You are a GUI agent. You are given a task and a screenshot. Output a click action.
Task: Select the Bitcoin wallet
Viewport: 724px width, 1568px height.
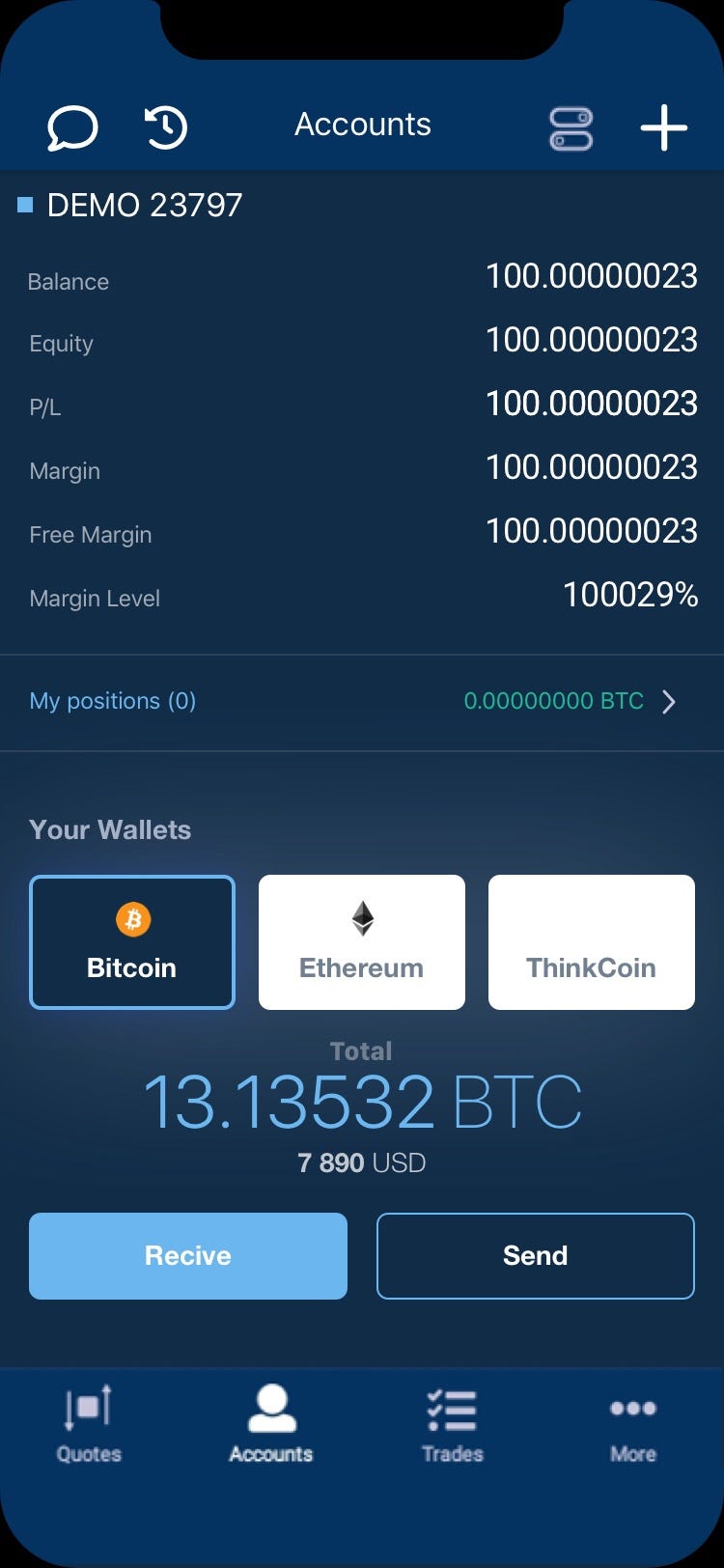tap(132, 941)
